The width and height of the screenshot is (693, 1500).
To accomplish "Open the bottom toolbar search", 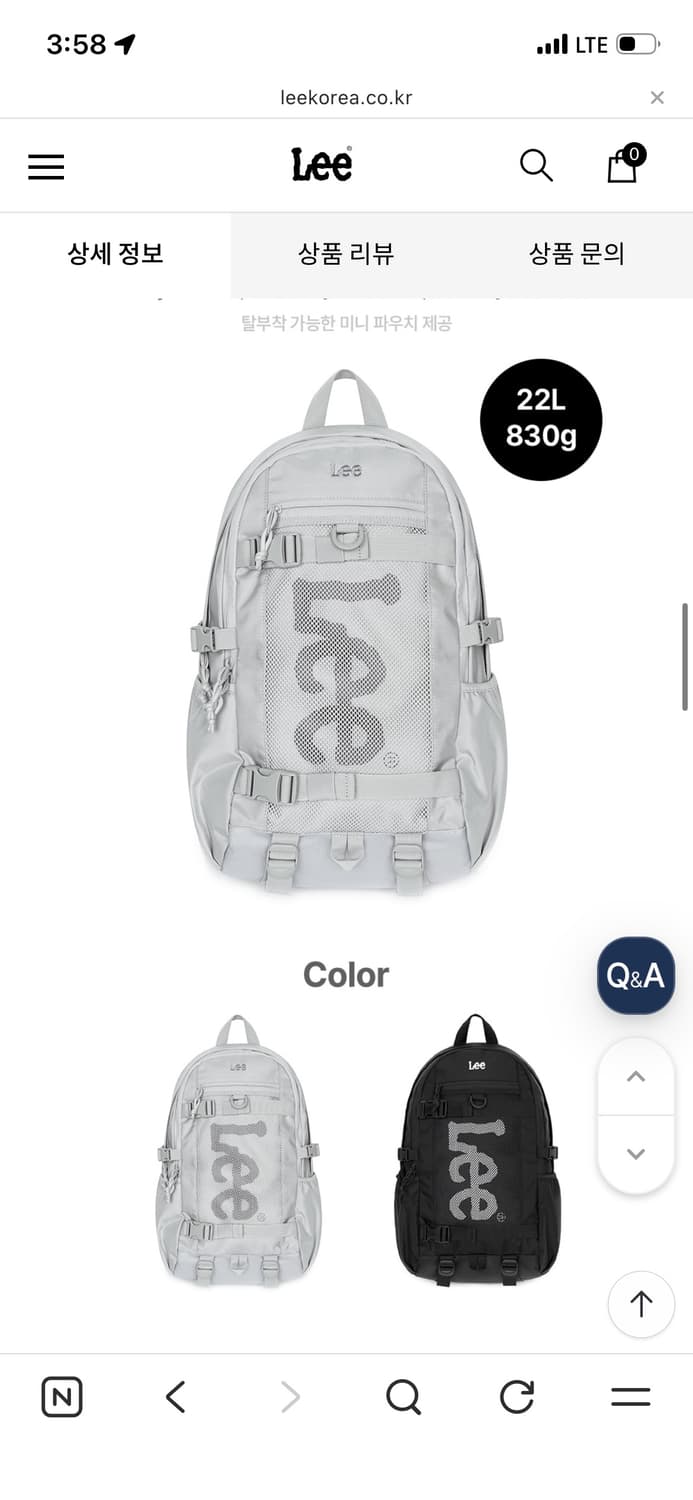I will 403,1397.
